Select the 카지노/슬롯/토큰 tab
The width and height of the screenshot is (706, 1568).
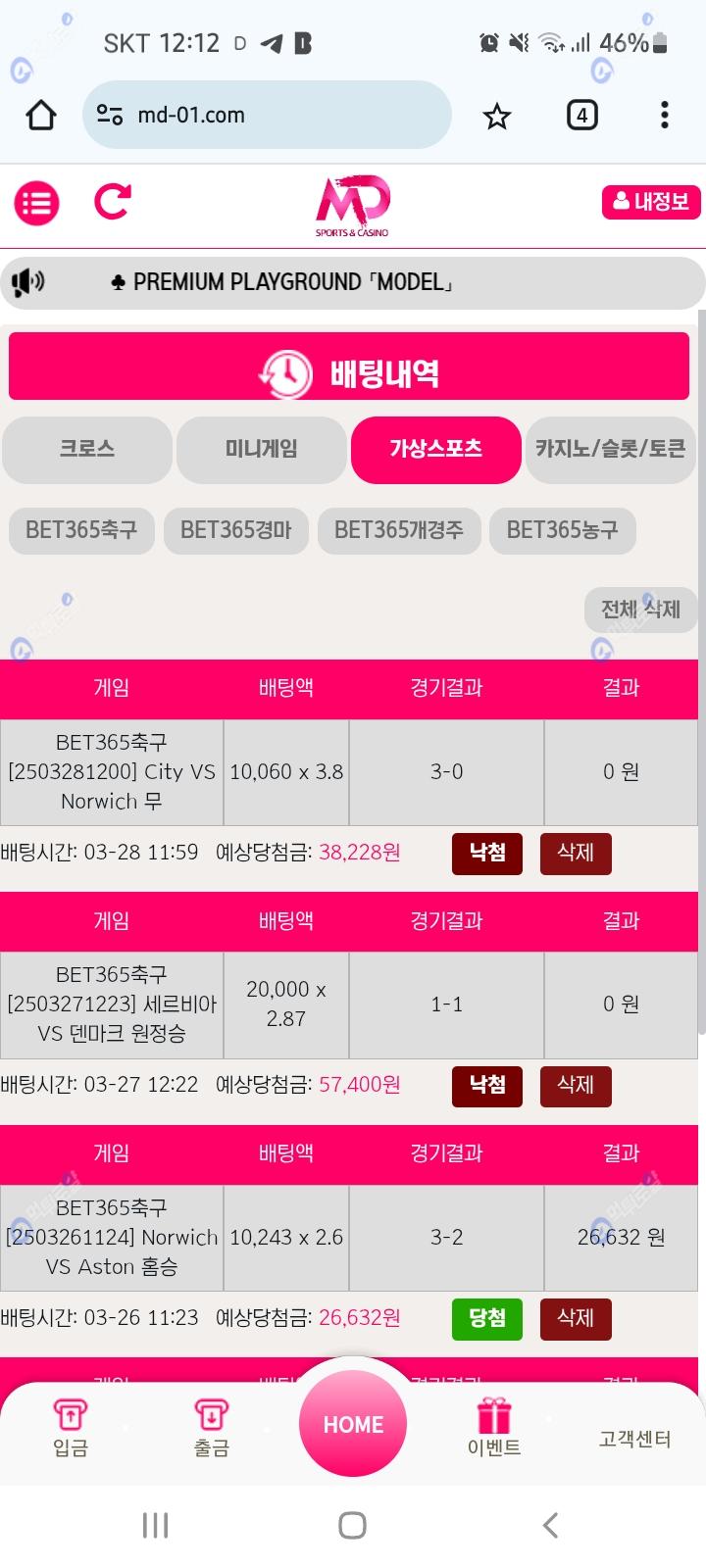610,450
